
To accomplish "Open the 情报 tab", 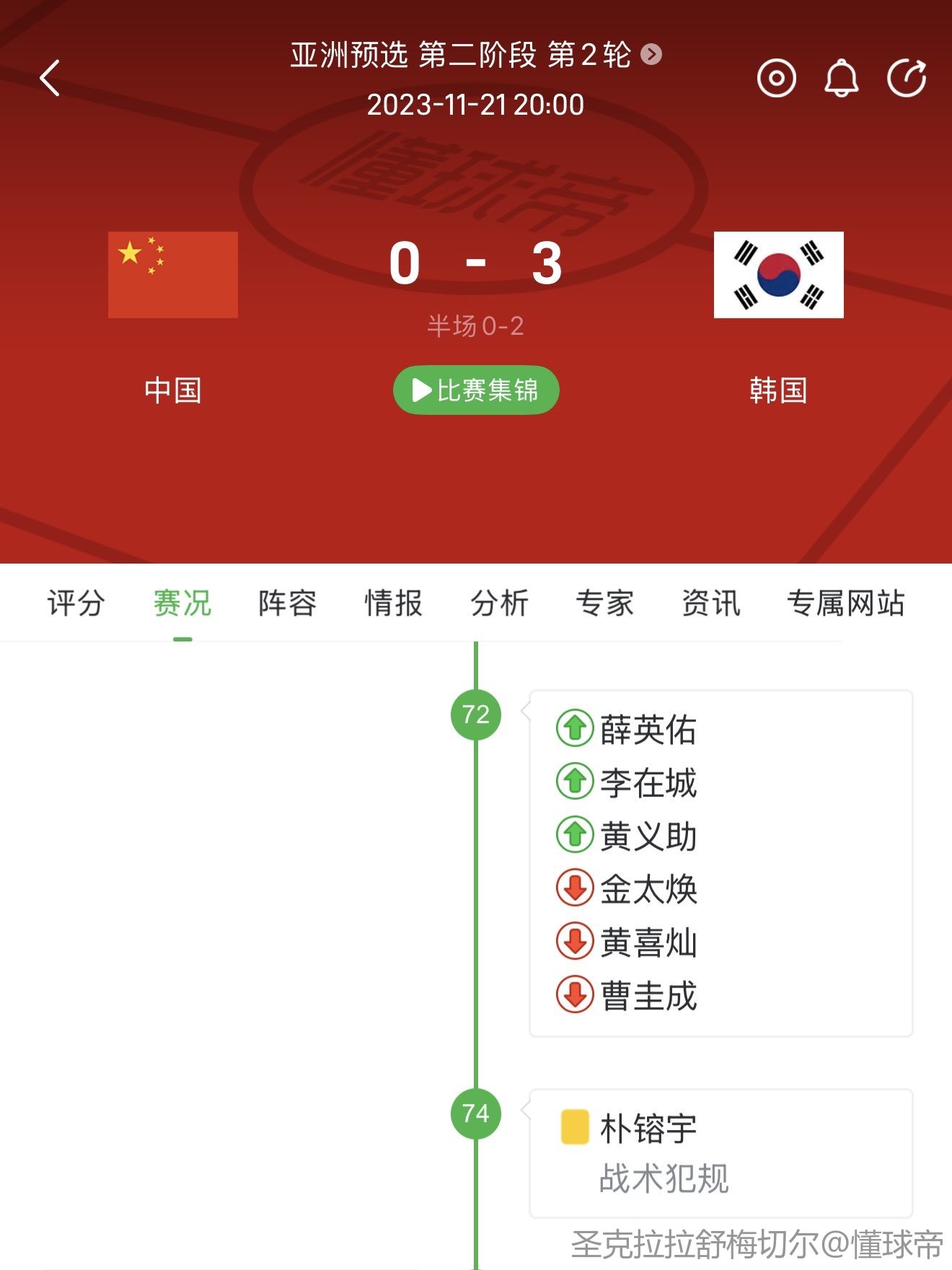I will [394, 603].
